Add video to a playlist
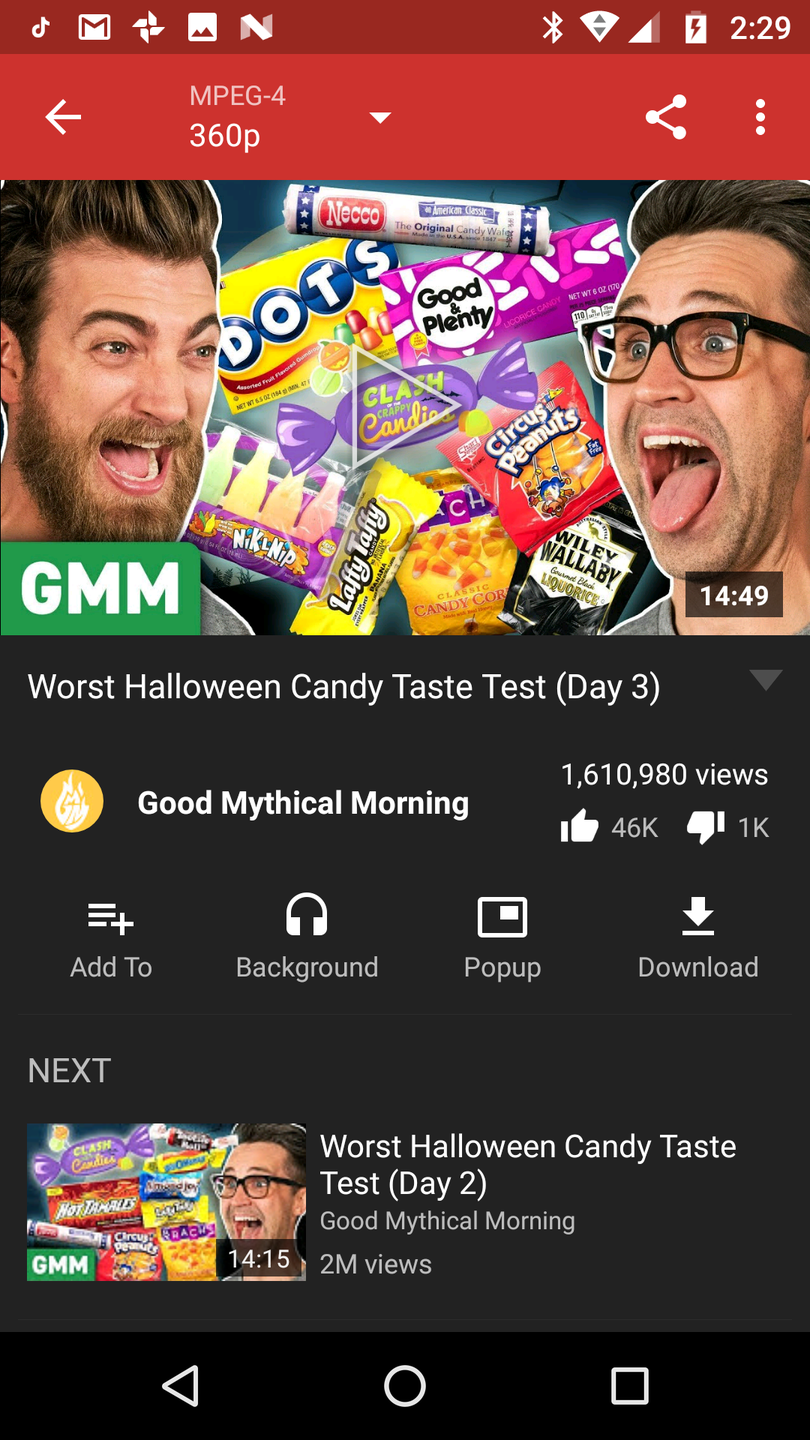This screenshot has width=810, height=1440. 111,938
